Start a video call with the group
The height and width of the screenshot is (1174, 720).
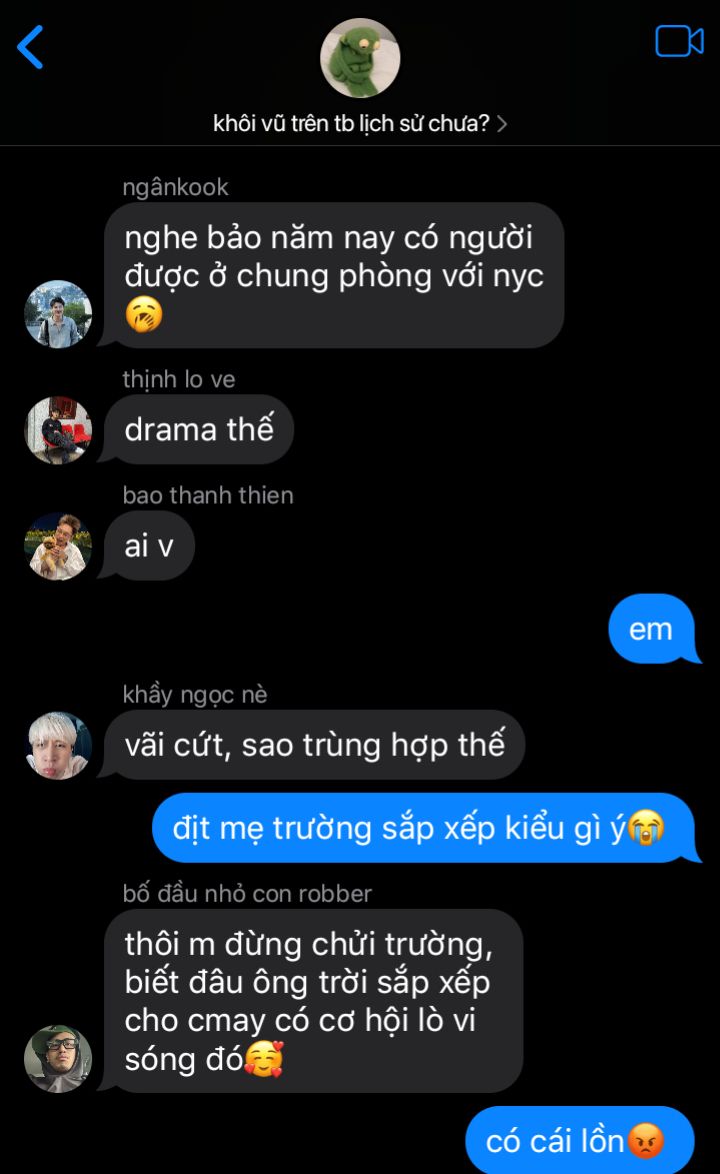(x=679, y=41)
